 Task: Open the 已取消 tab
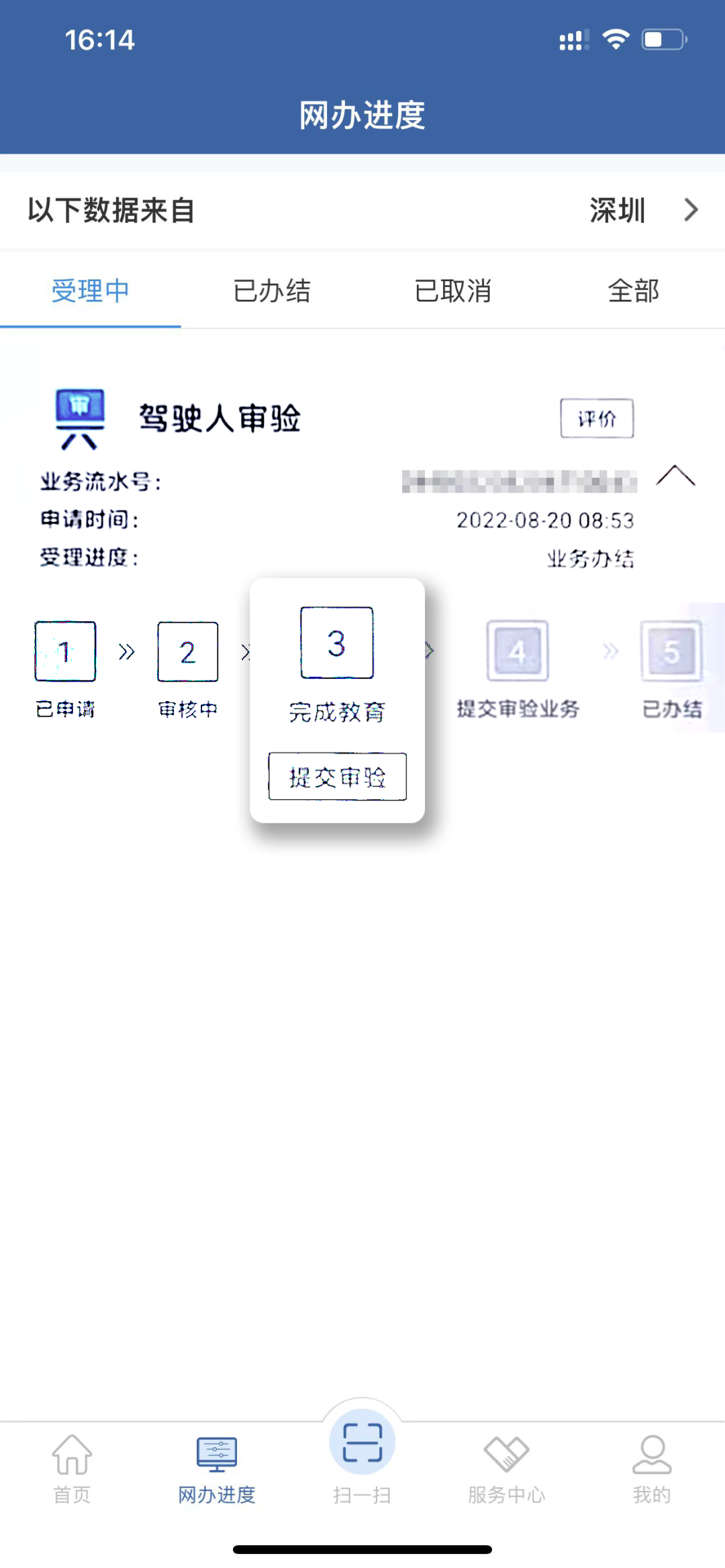[x=453, y=291]
